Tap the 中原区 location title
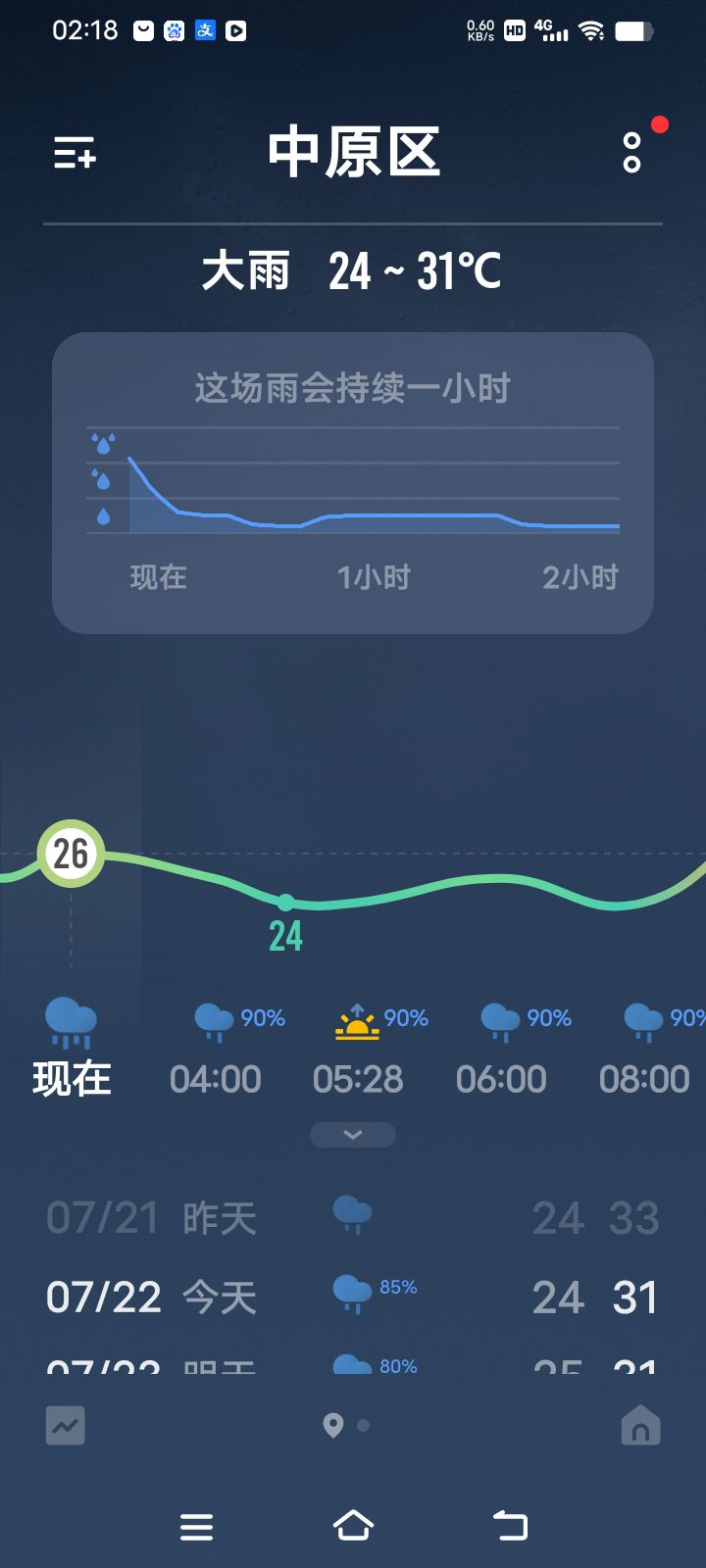The height and width of the screenshot is (1568, 706). click(353, 153)
